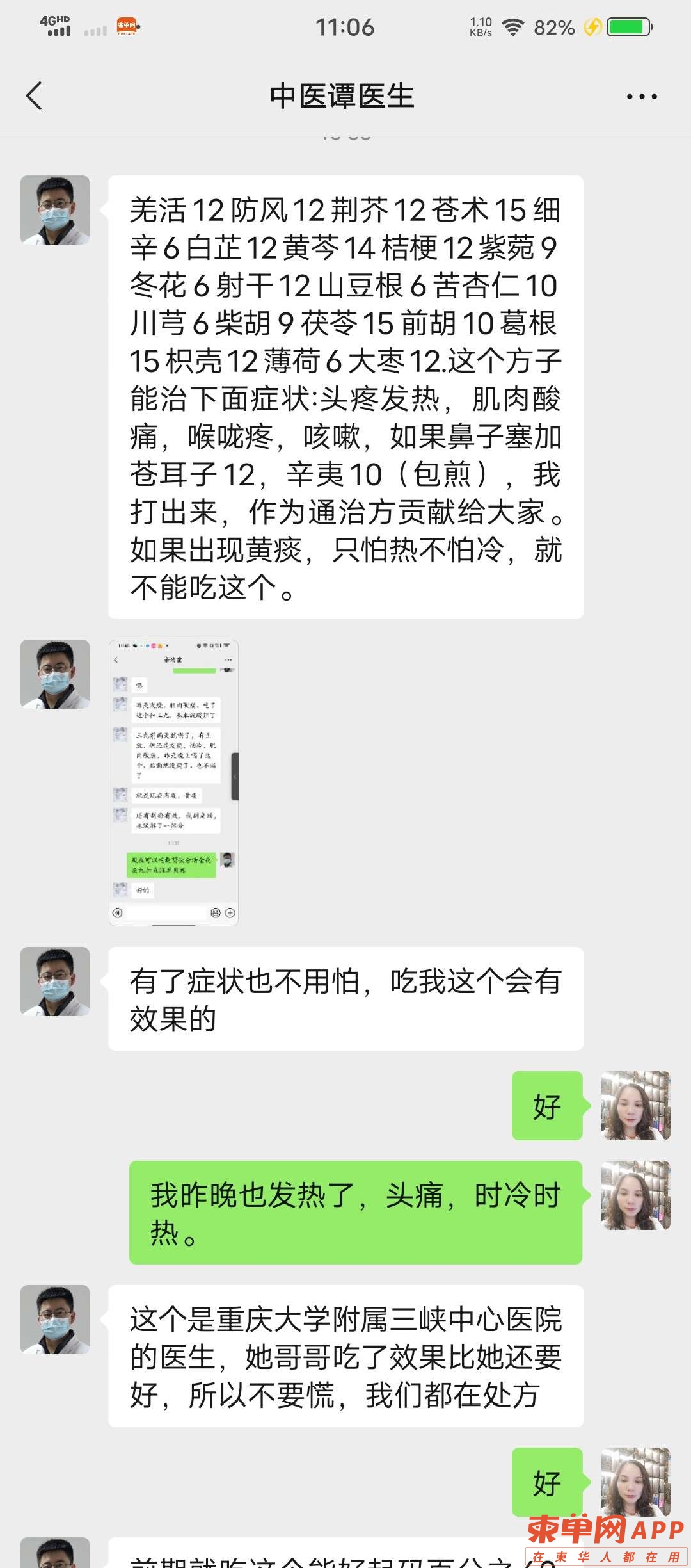Go back from the 中医谭医生 chat
691x1568 pixels.
click(35, 97)
